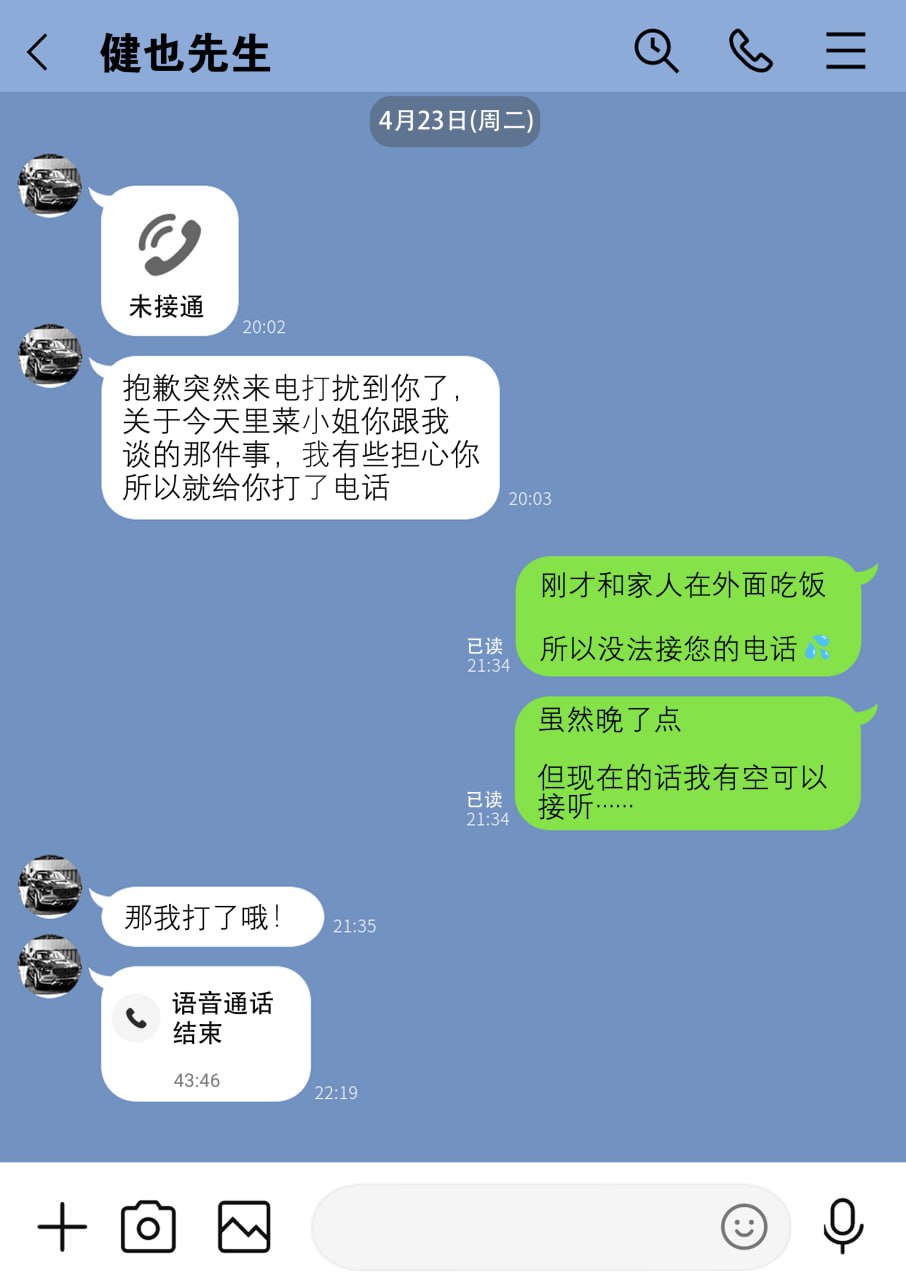Start a call with 健也先生 via phone icon
Screen dimensions: 906x1280
tap(750, 50)
